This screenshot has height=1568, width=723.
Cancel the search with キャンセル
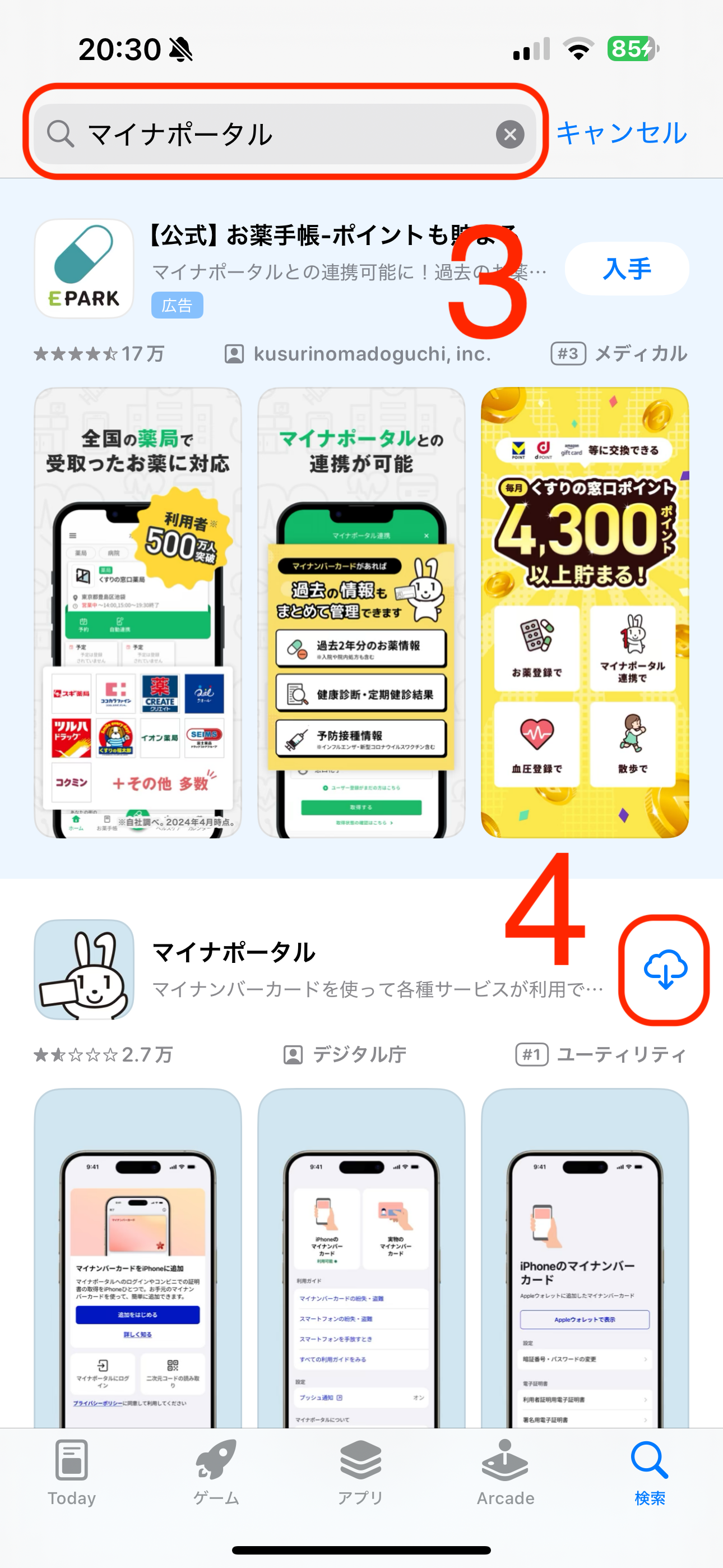click(x=622, y=133)
